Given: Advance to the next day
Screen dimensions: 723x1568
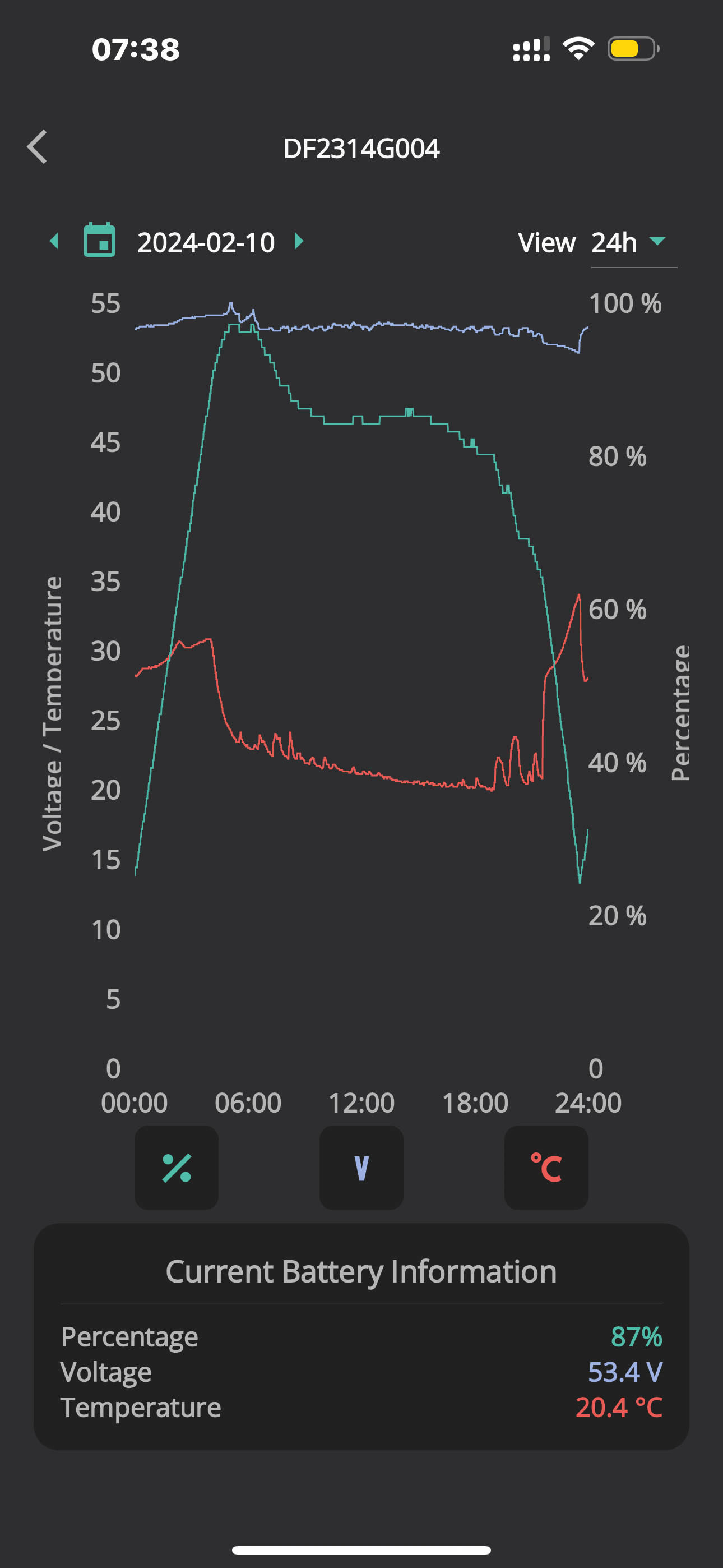Looking at the screenshot, I should pos(298,241).
